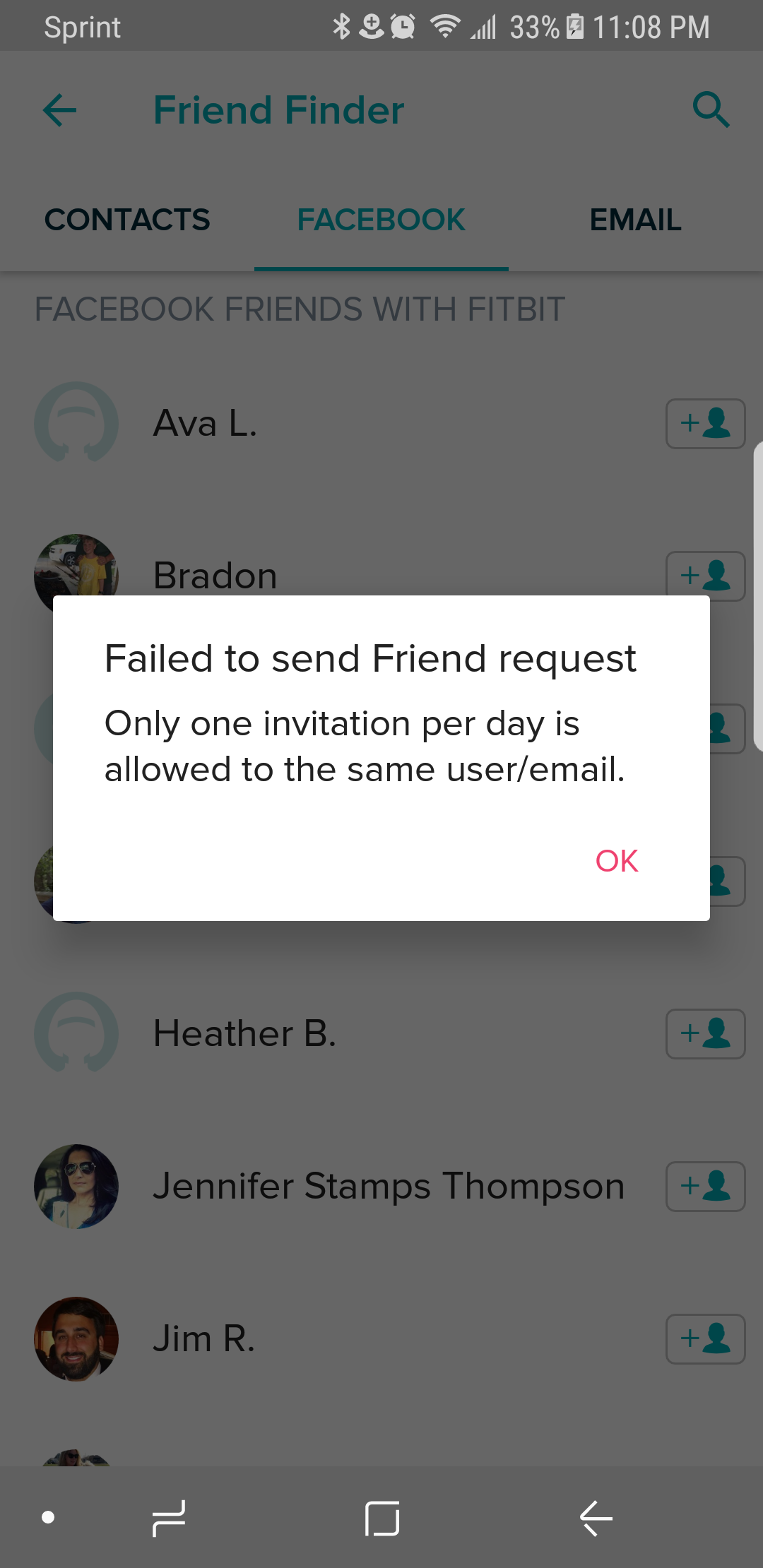Screen dimensions: 763x1568
Task: Go to the home screen
Action: pos(382,1518)
